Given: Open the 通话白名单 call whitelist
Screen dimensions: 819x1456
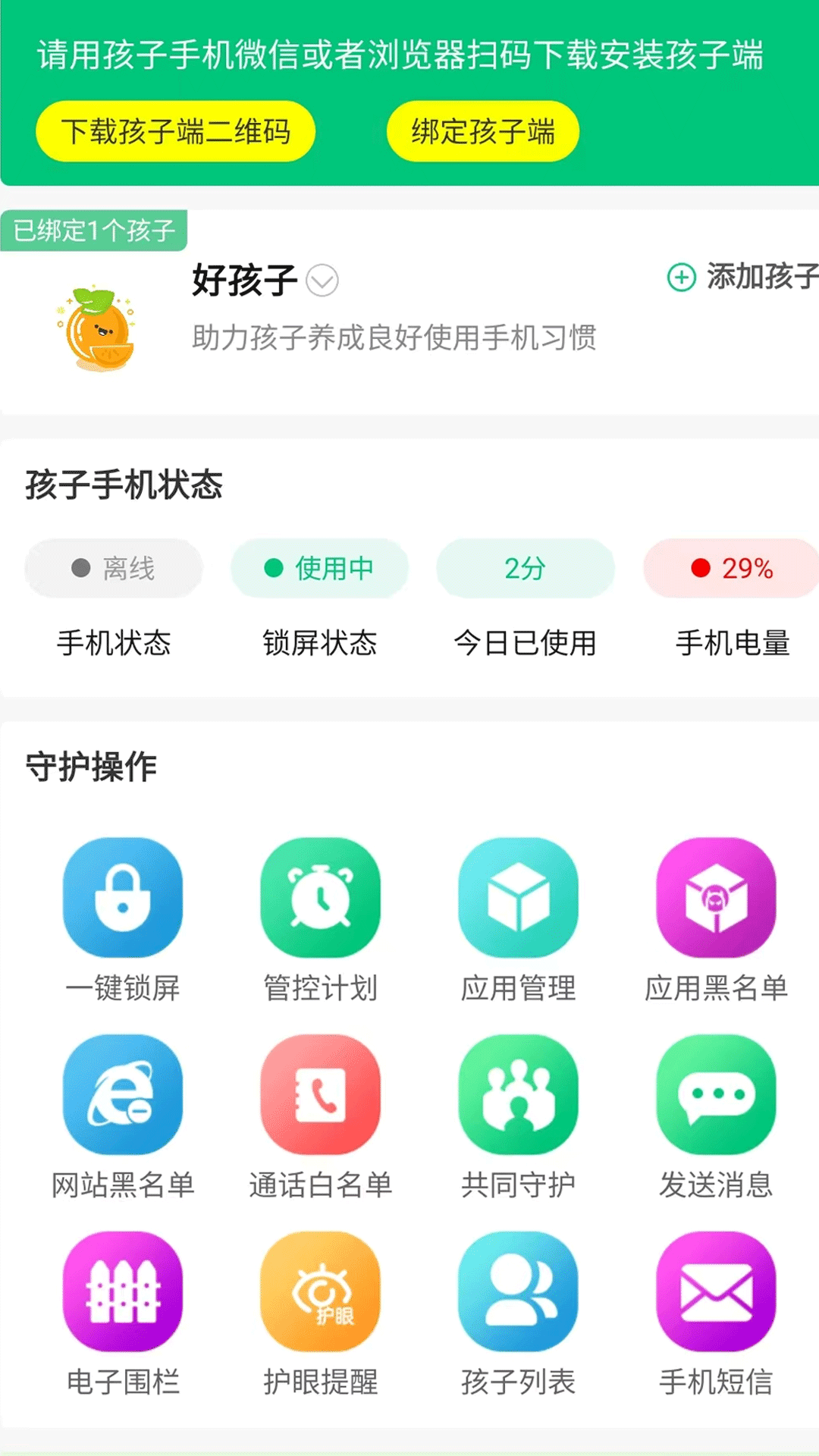Looking at the screenshot, I should 321,1096.
